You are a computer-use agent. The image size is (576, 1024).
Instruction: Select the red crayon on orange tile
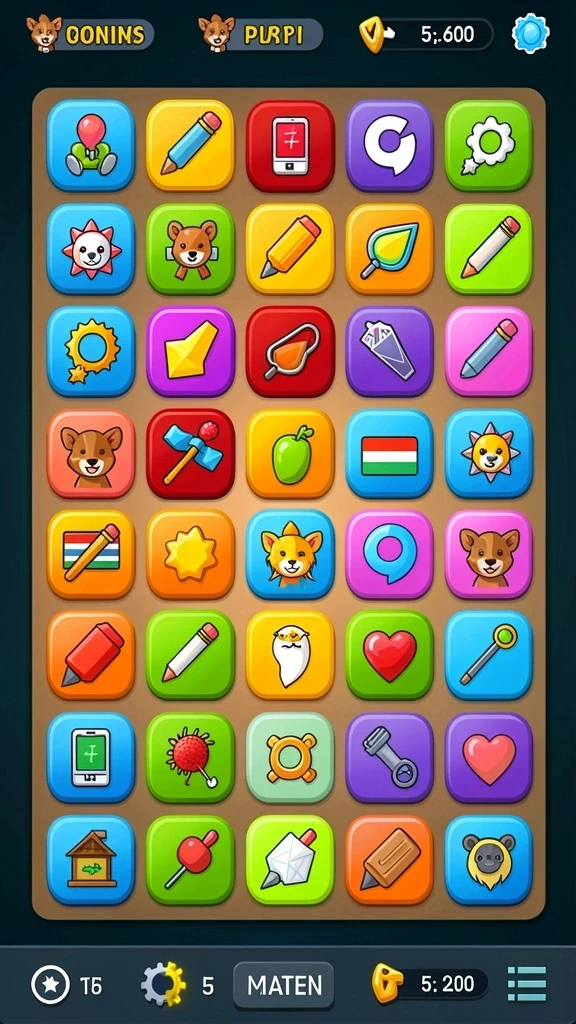coord(91,655)
